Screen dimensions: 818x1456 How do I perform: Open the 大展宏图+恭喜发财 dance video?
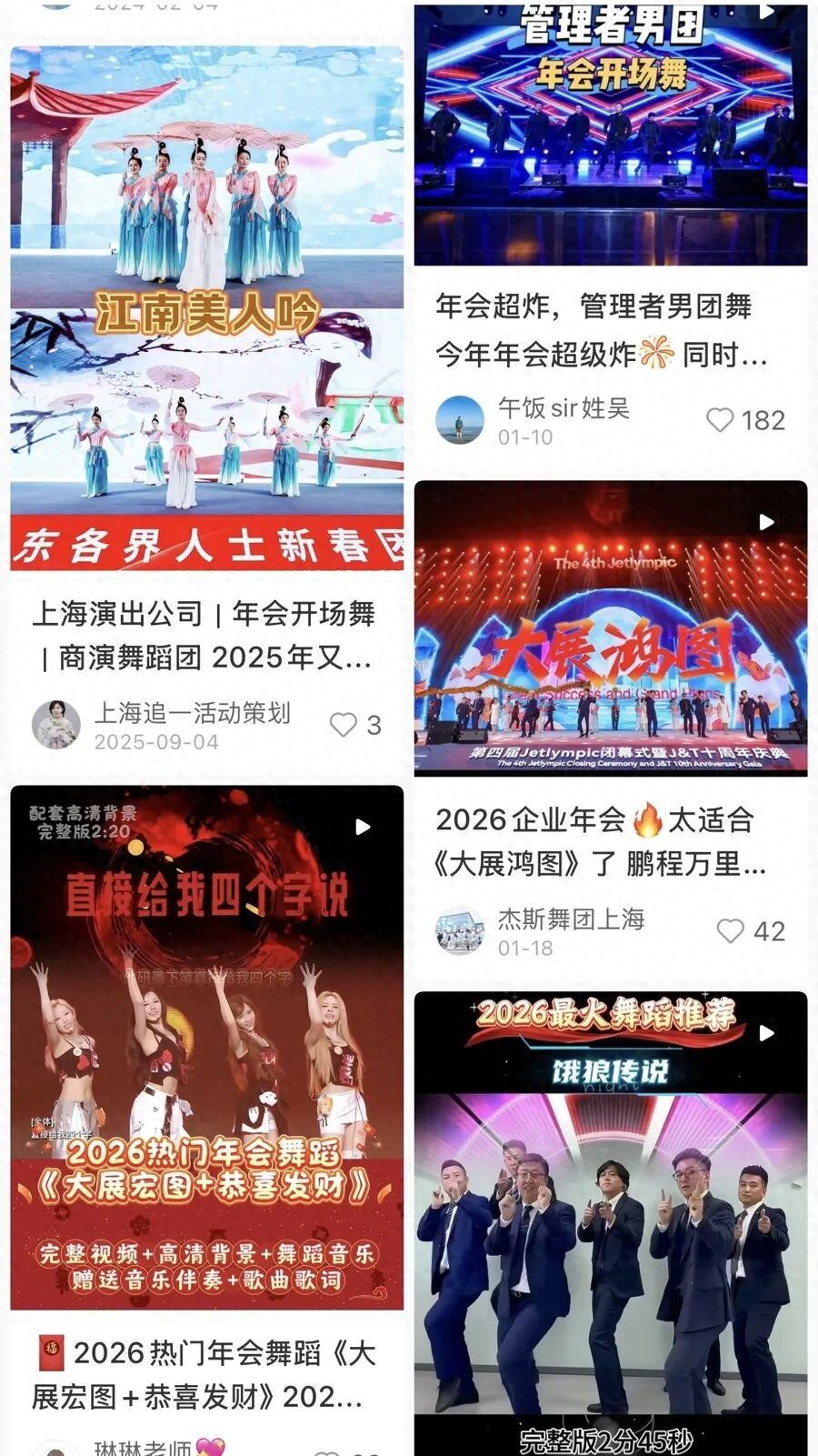coord(206,1046)
